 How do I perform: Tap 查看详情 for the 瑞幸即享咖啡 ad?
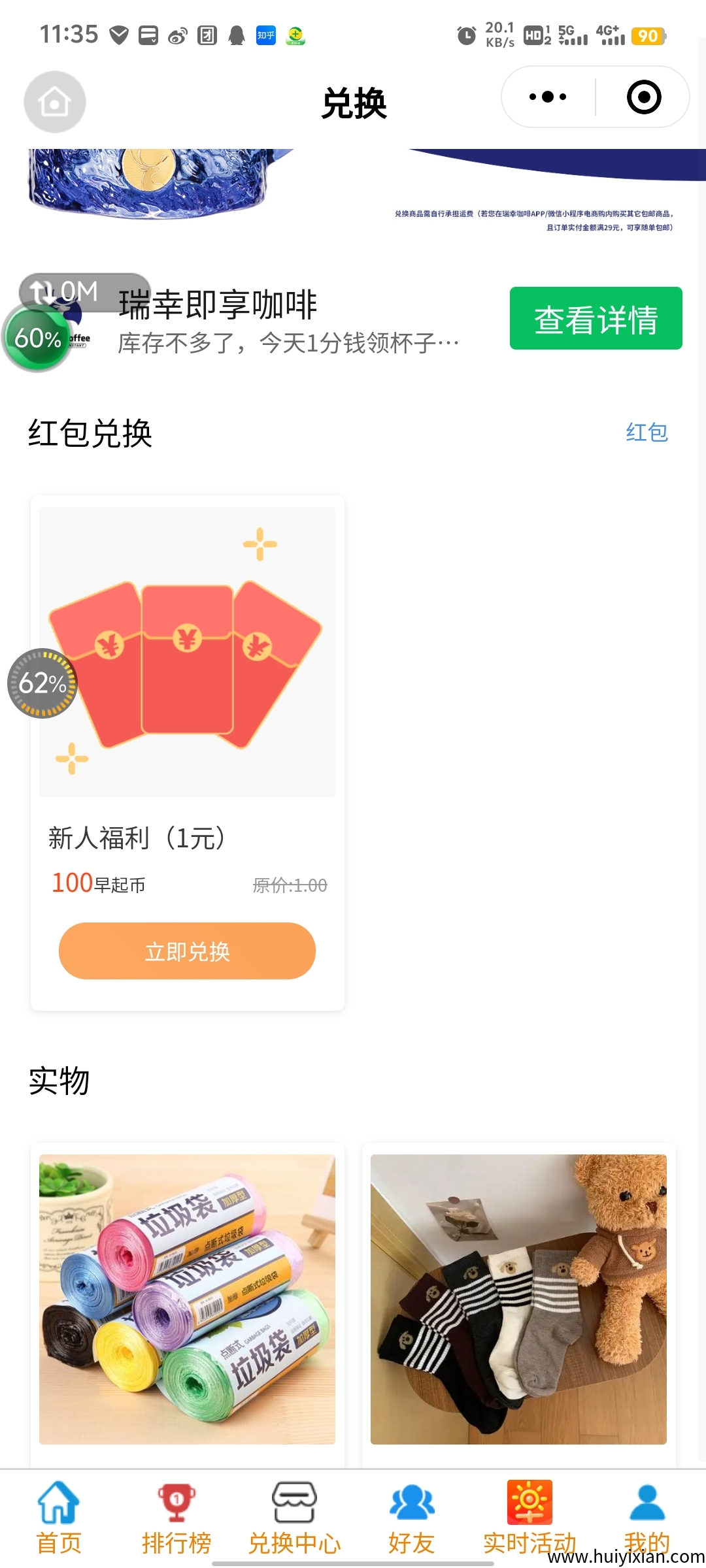click(x=596, y=319)
